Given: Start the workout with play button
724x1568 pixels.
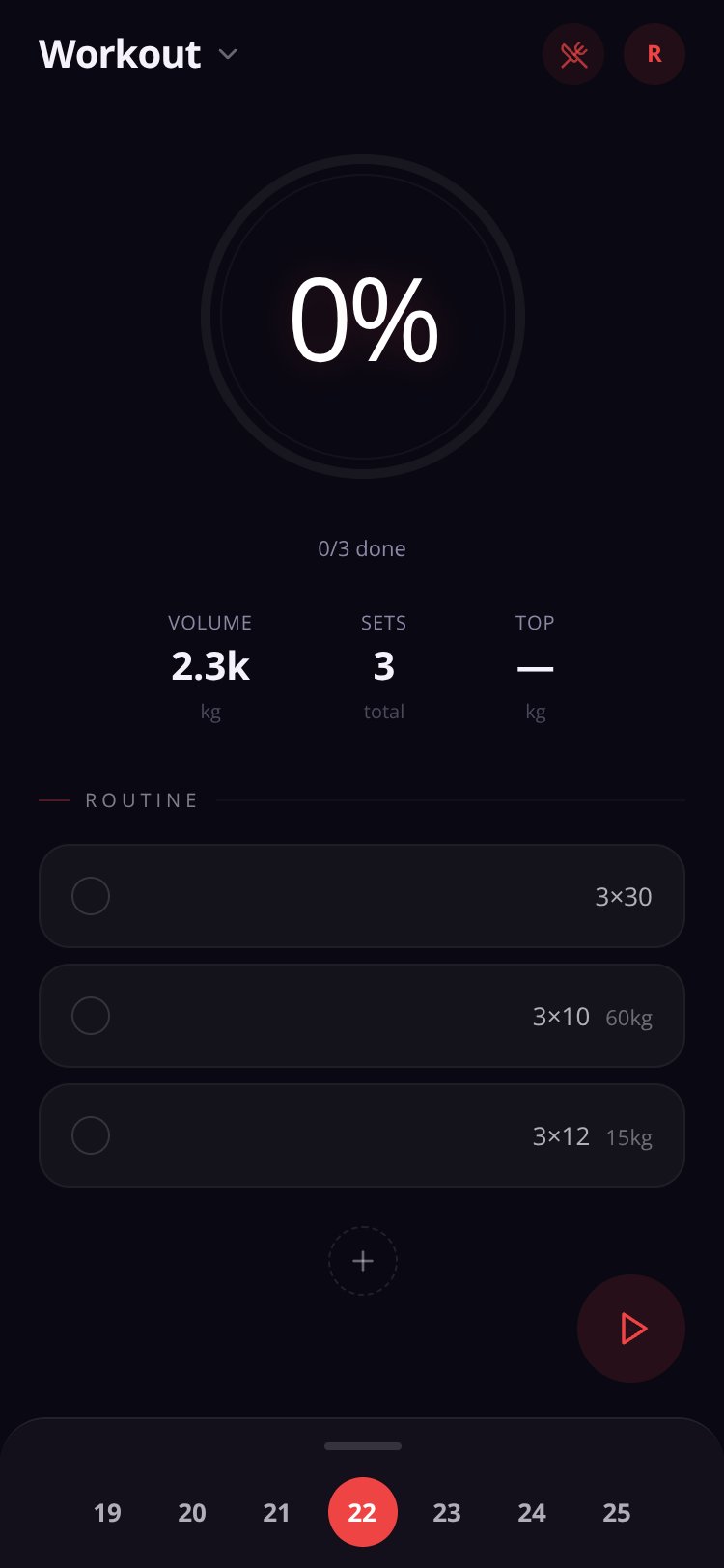Looking at the screenshot, I should click(x=631, y=1329).
